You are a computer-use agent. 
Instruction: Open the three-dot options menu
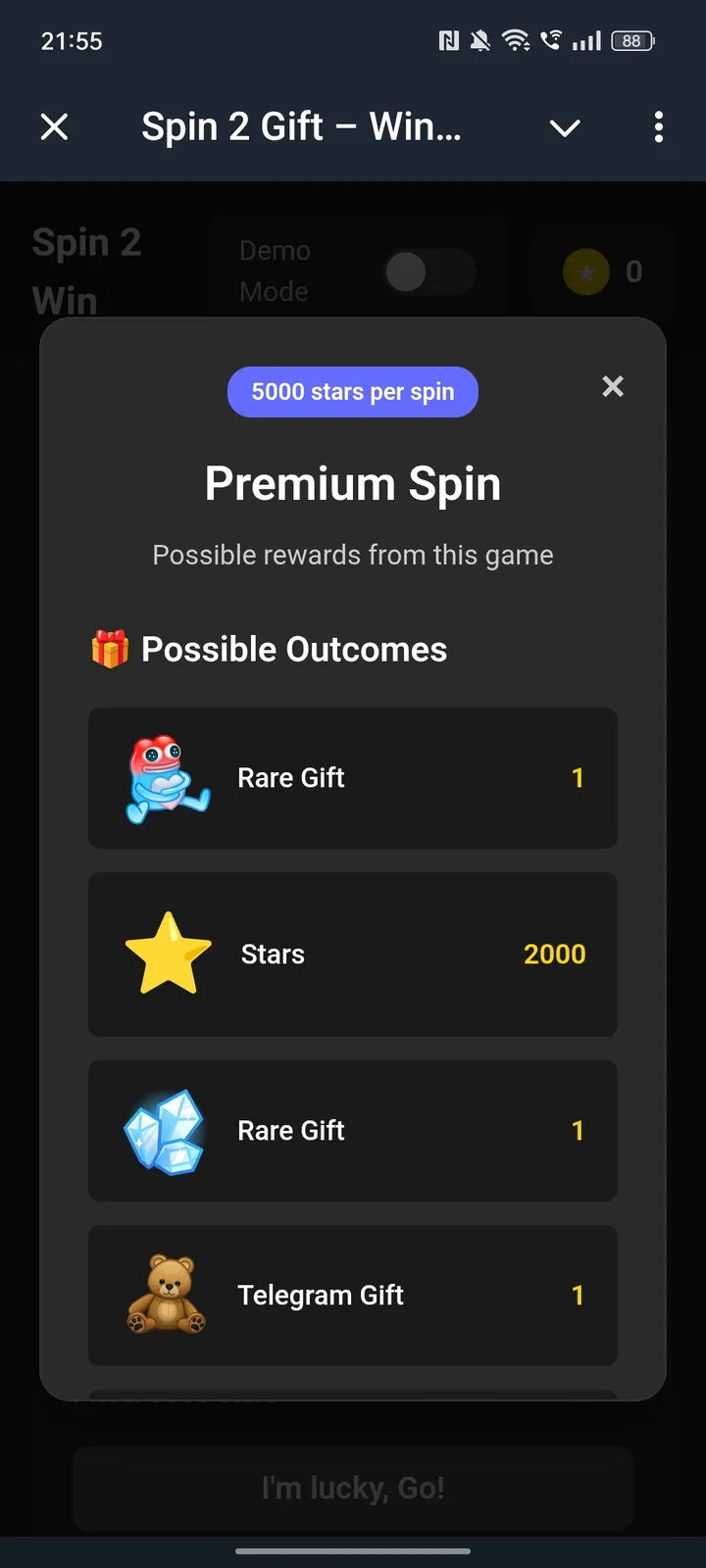(659, 127)
